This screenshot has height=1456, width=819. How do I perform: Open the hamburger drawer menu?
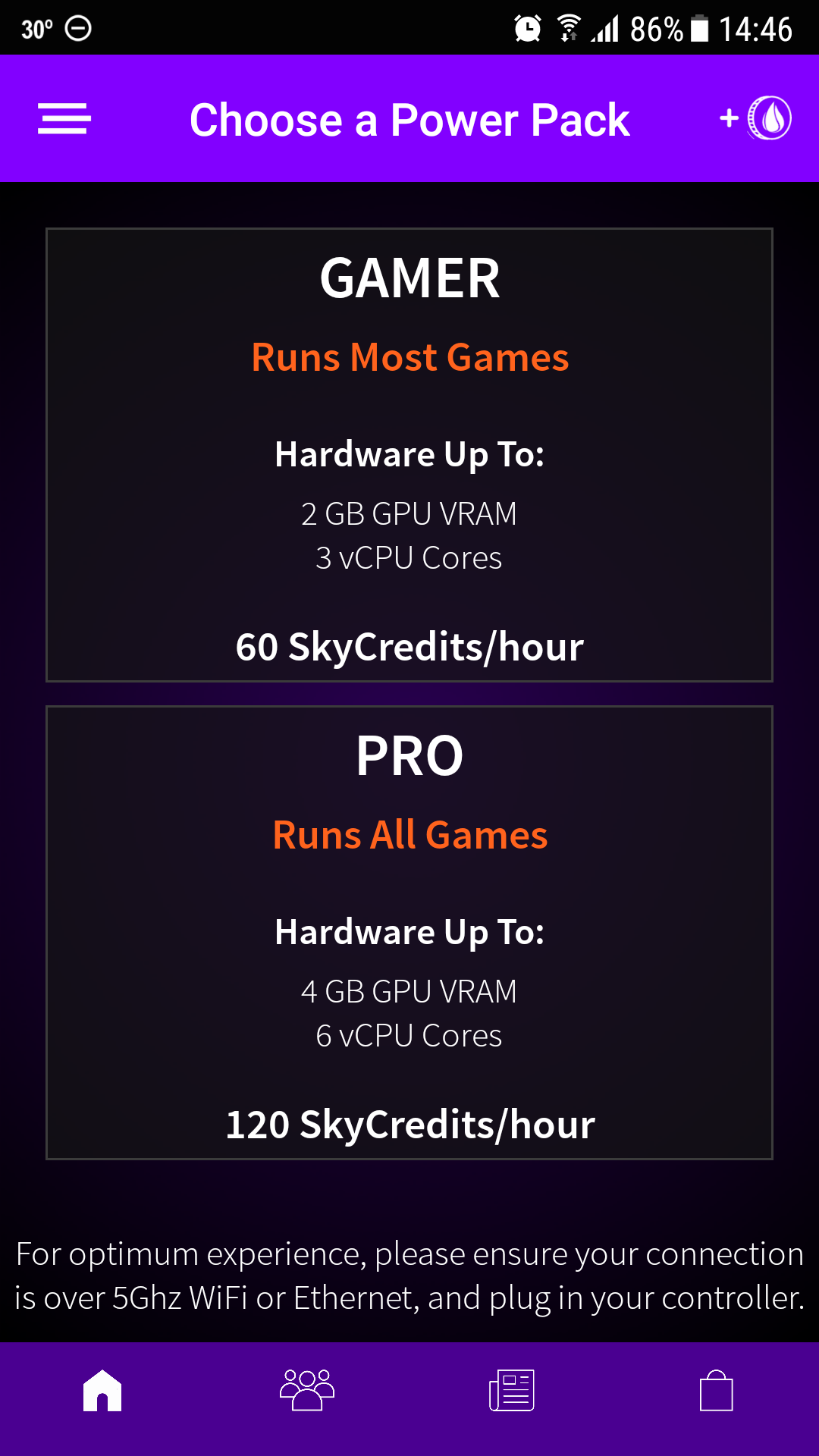(x=64, y=119)
